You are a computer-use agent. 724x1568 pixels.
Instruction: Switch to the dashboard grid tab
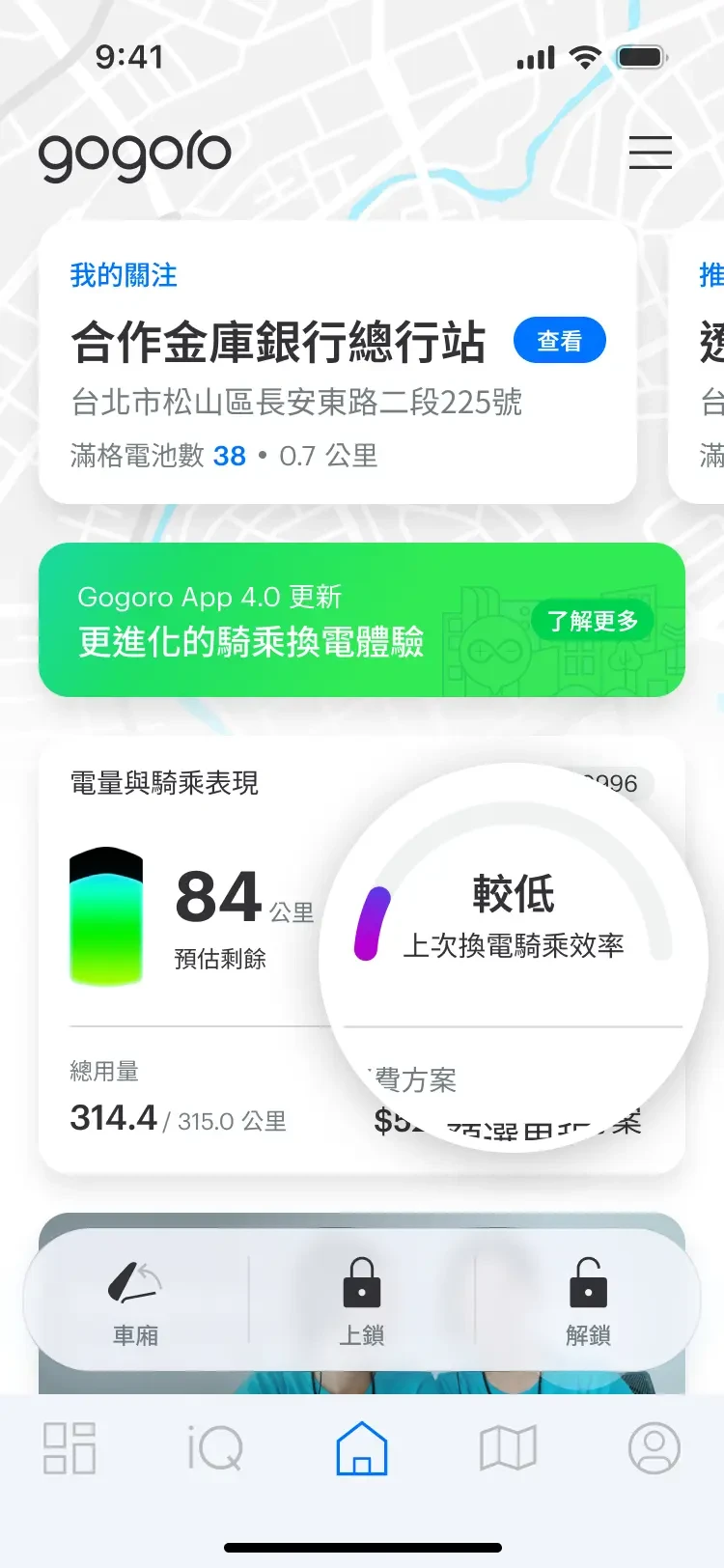click(x=70, y=1448)
